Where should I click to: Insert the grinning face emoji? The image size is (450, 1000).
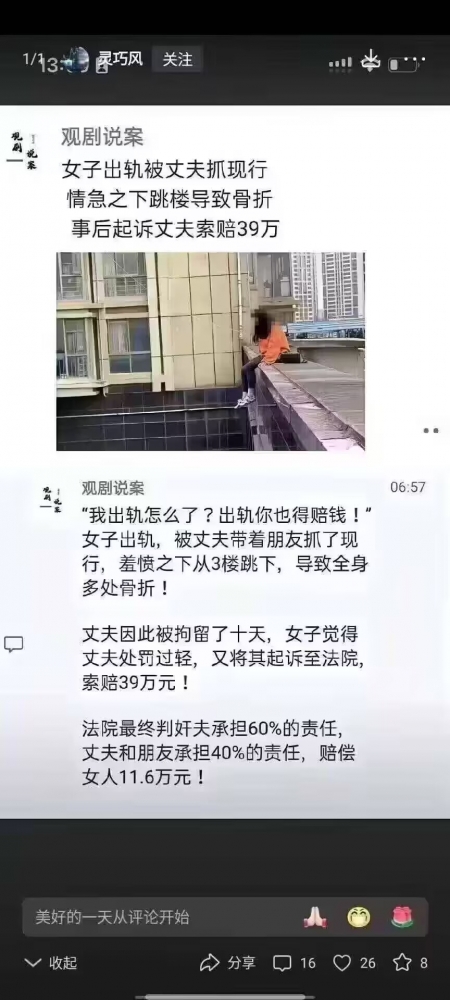359,917
